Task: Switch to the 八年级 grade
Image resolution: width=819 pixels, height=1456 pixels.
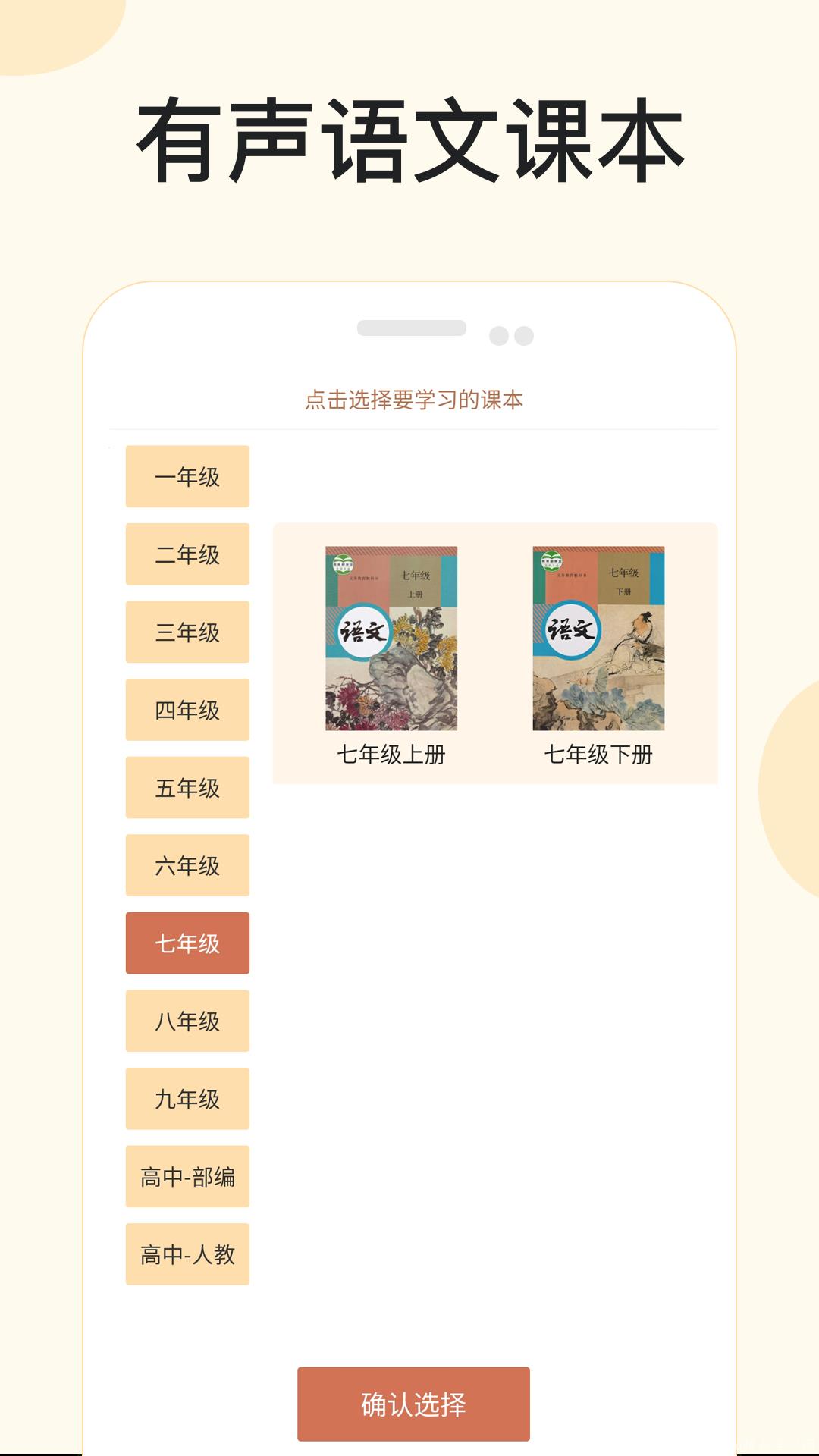Action: 187,1020
